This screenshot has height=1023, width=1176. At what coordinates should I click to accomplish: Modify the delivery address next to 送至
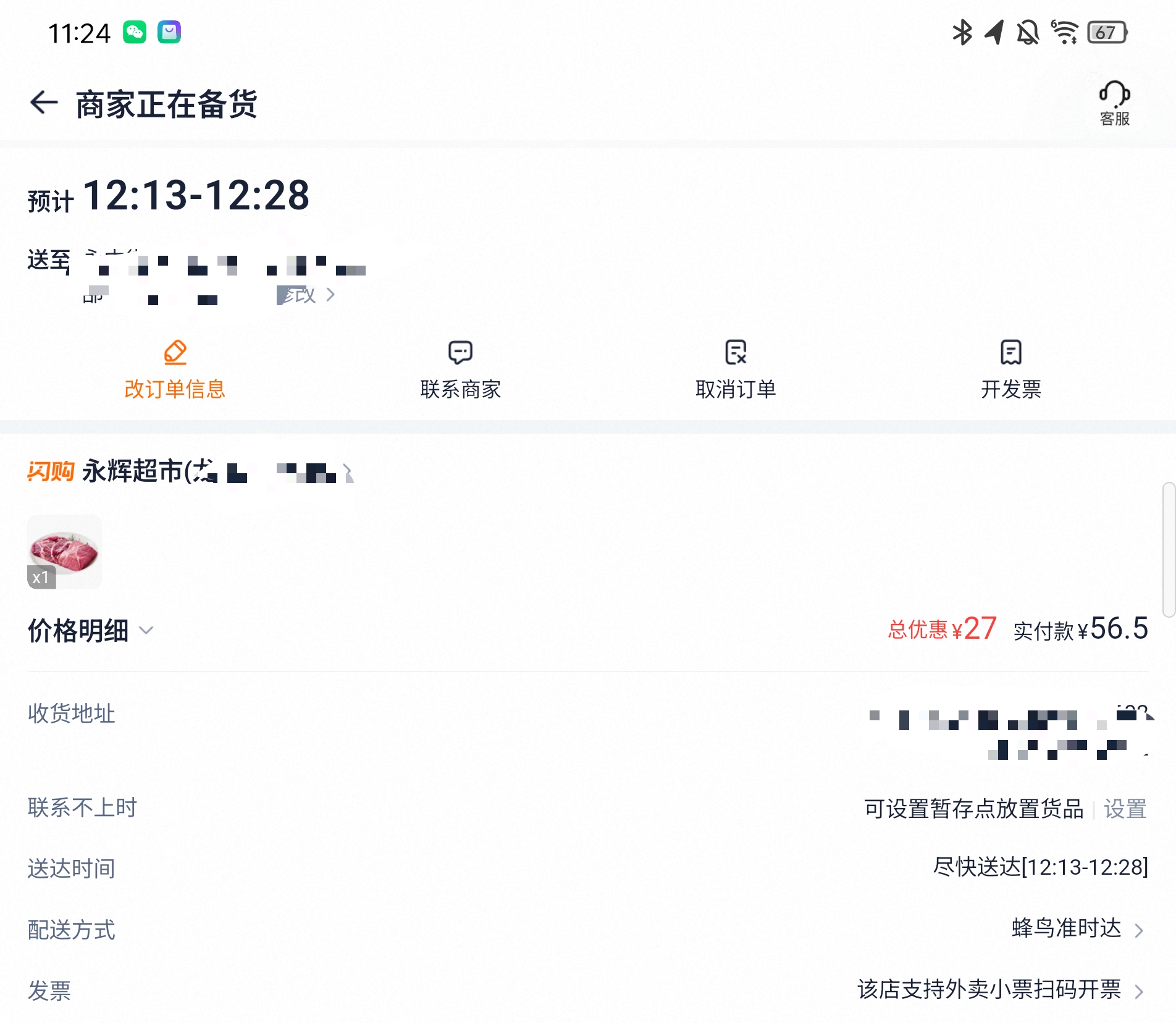pyautogui.click(x=307, y=295)
